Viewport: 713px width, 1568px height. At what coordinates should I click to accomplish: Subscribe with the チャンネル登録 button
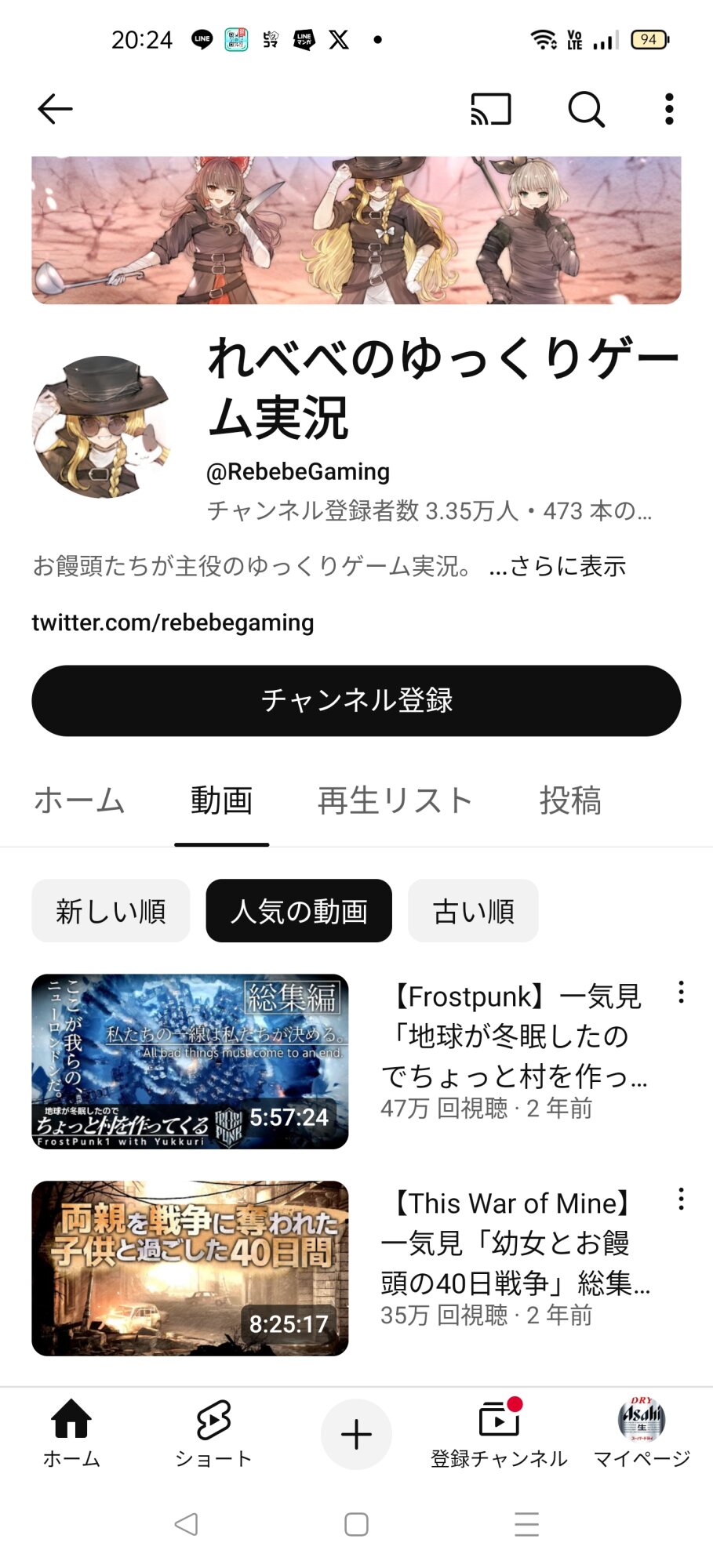click(x=356, y=700)
